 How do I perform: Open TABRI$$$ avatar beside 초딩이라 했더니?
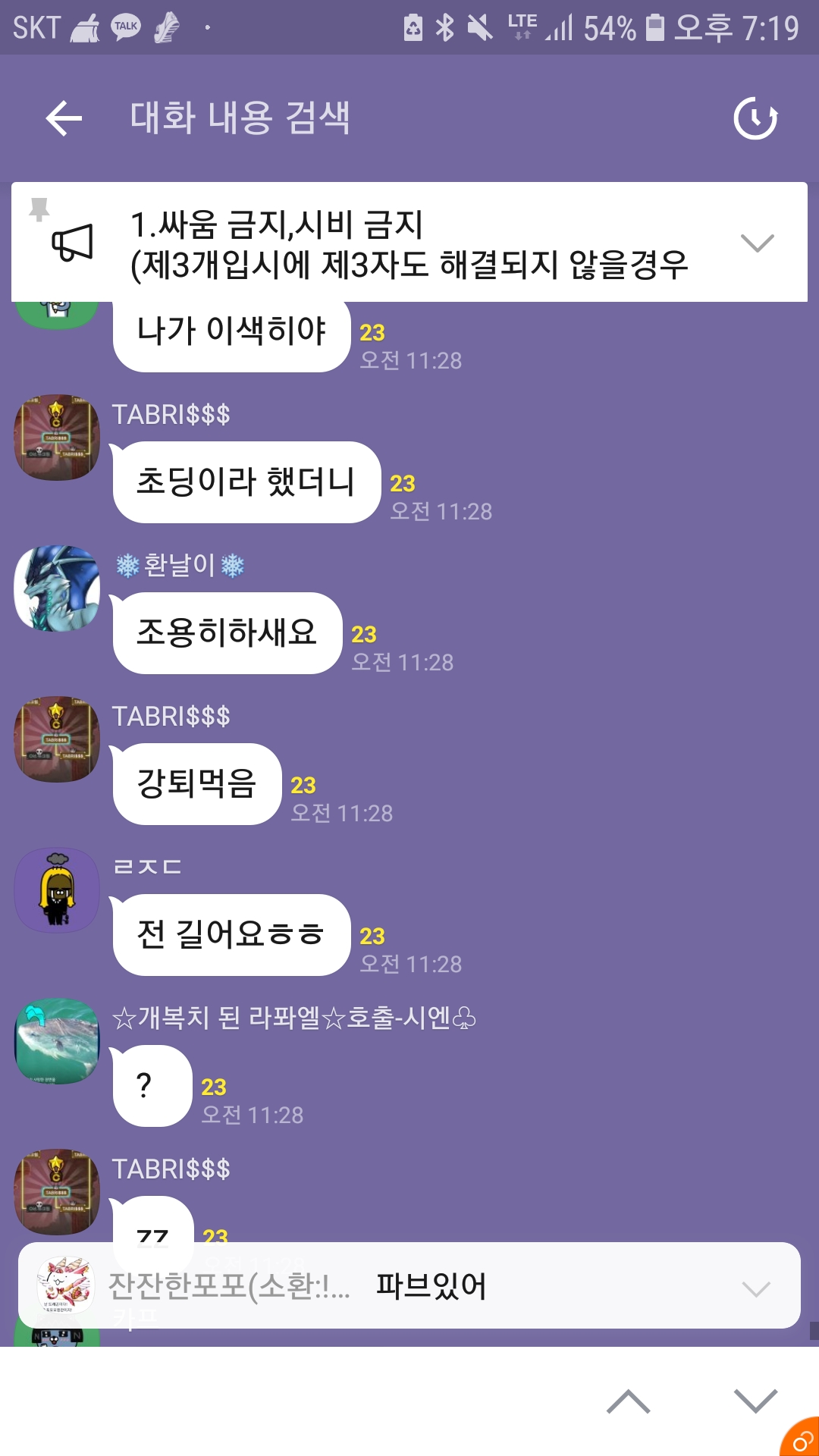[58, 438]
